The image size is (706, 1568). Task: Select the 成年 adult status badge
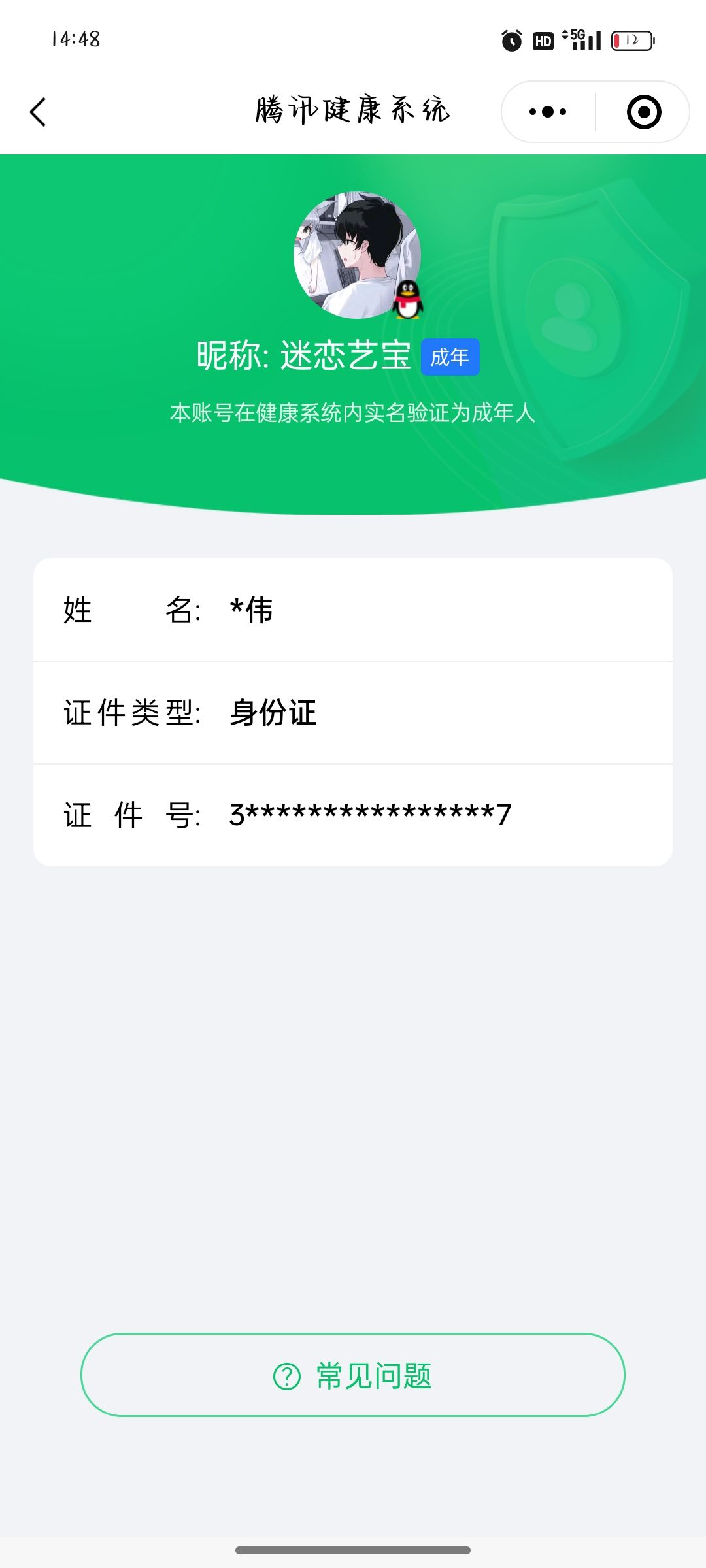pos(451,357)
